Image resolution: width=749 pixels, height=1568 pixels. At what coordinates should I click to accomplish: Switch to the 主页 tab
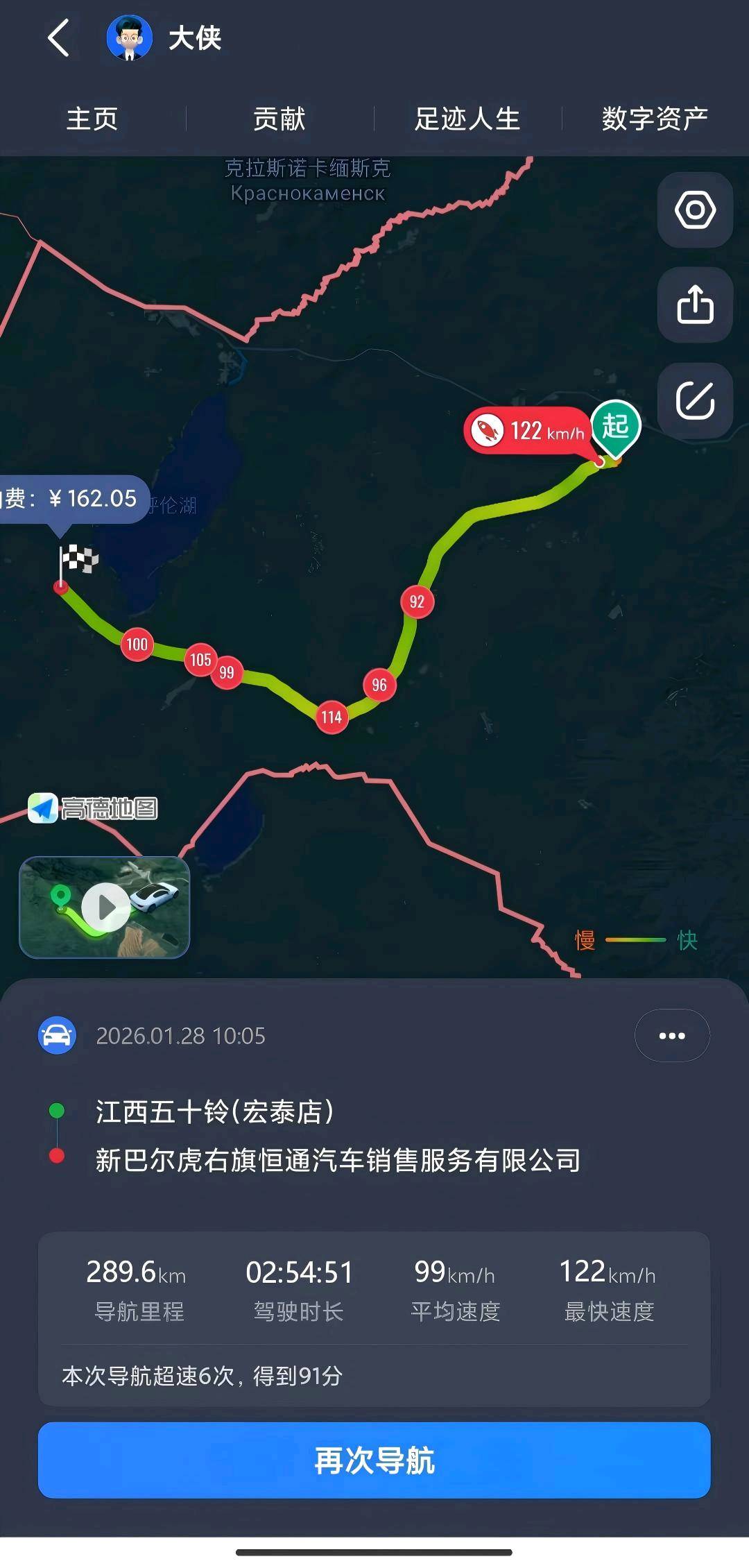(92, 119)
